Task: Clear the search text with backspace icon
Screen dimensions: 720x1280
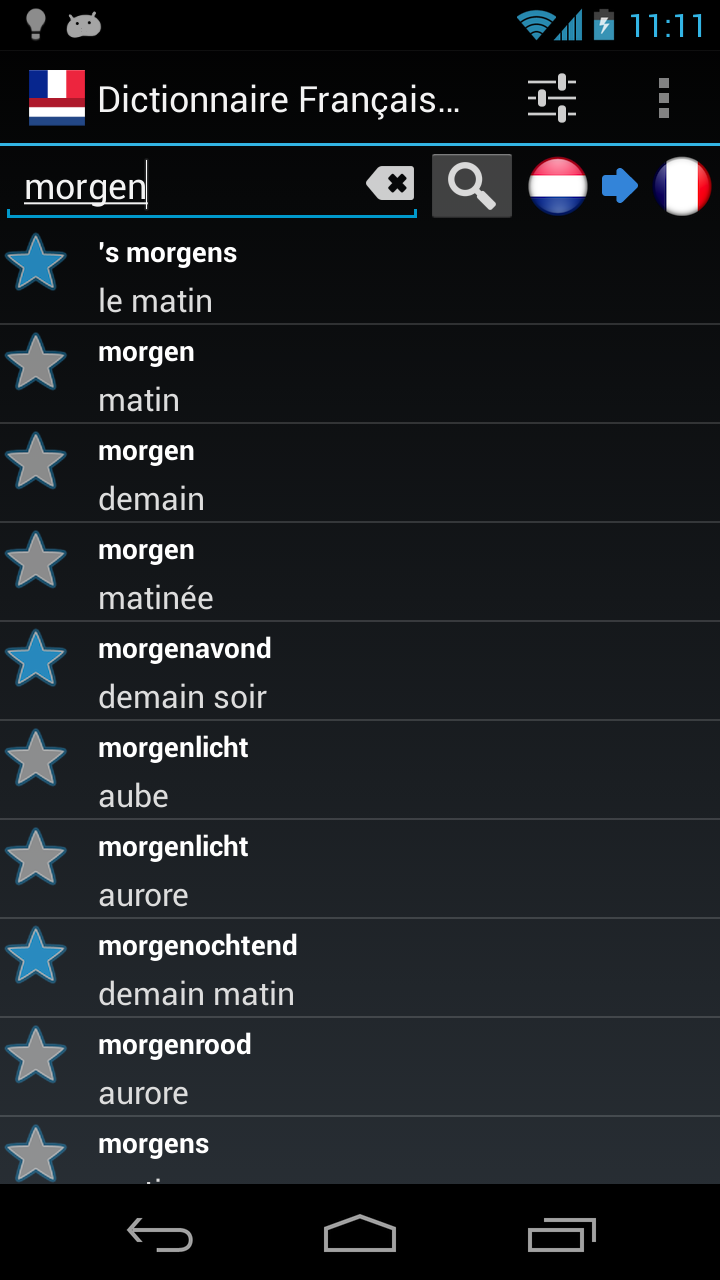Action: 389,184
